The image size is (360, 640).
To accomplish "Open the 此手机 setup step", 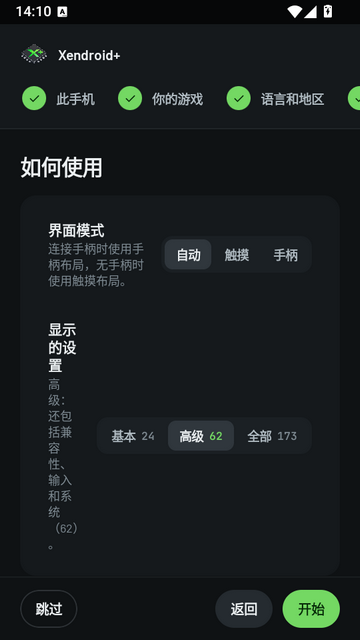I will pos(58,98).
